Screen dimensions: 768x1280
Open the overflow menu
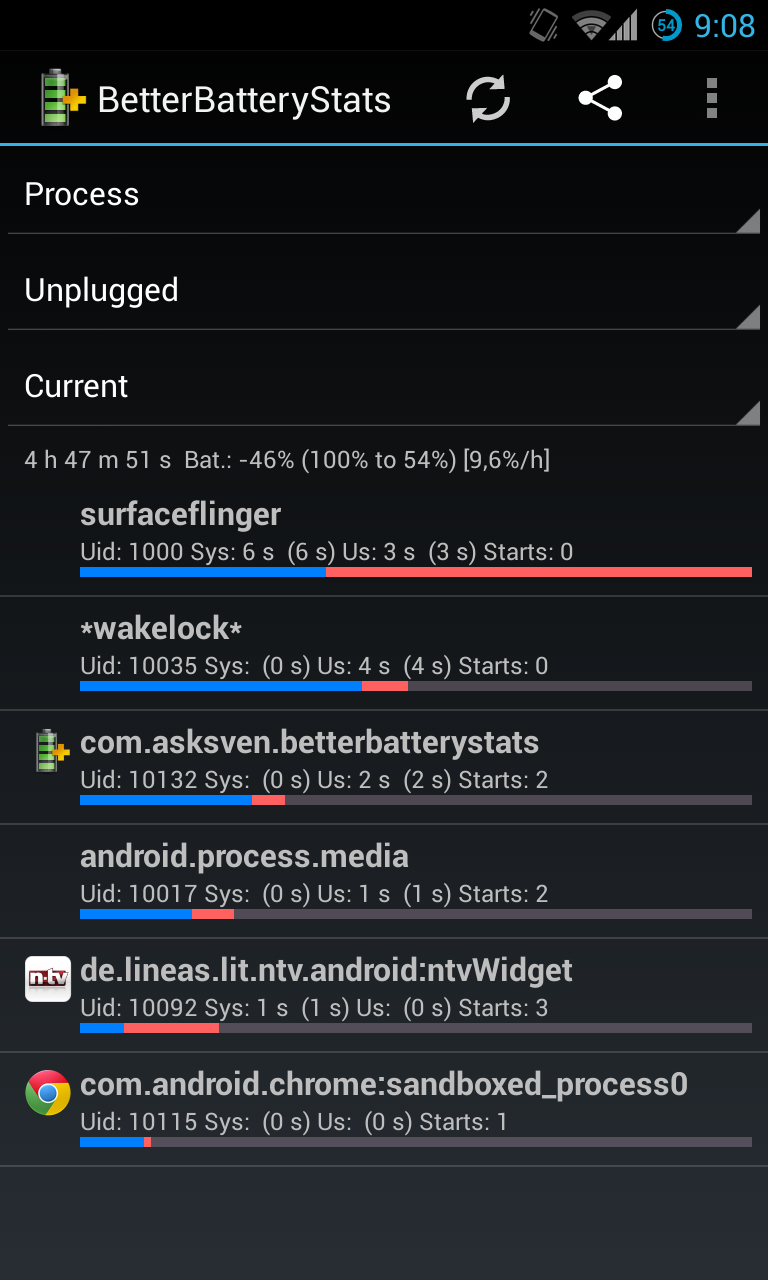712,99
